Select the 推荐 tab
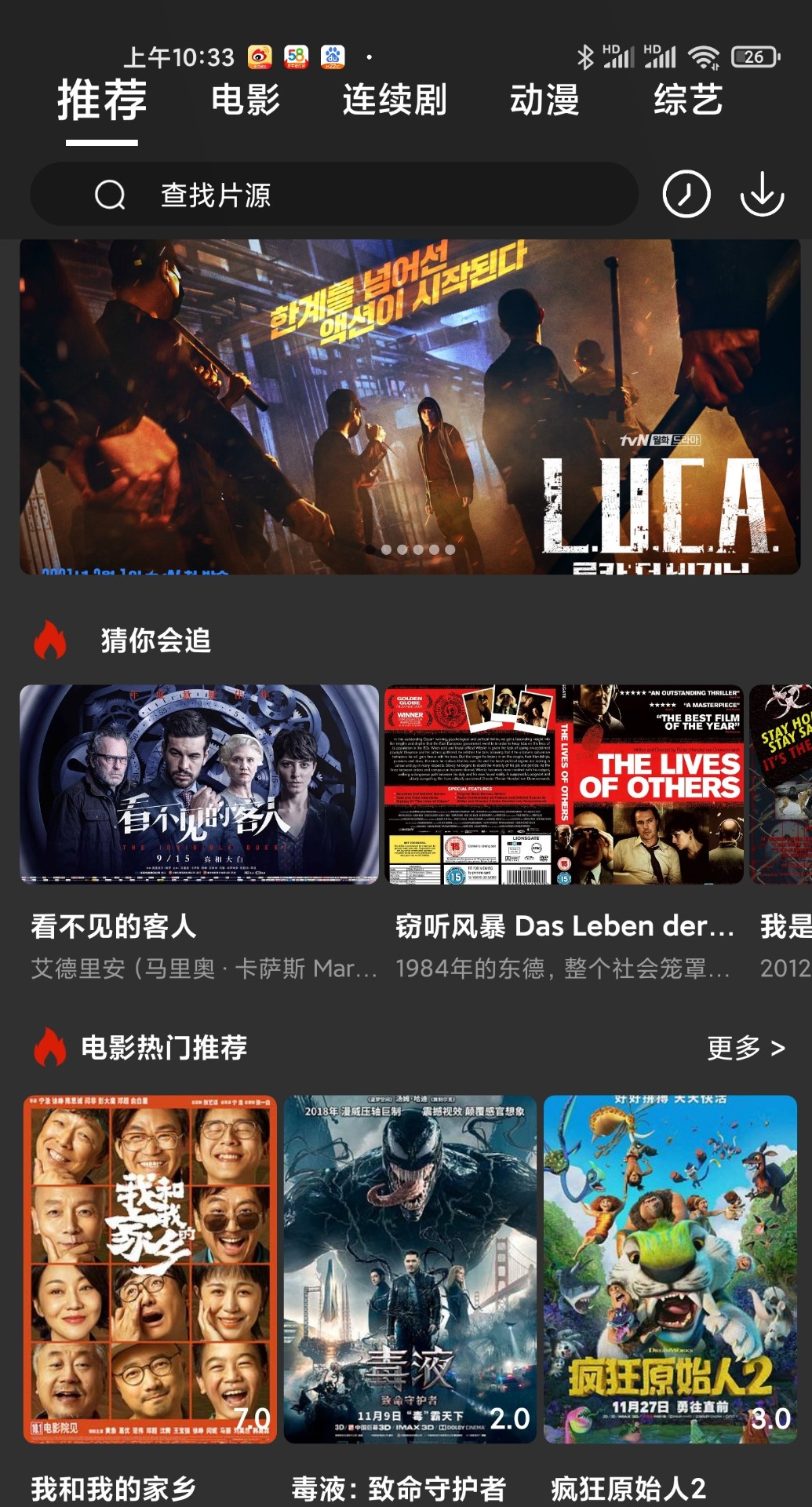The width and height of the screenshot is (812, 1507). (102, 100)
